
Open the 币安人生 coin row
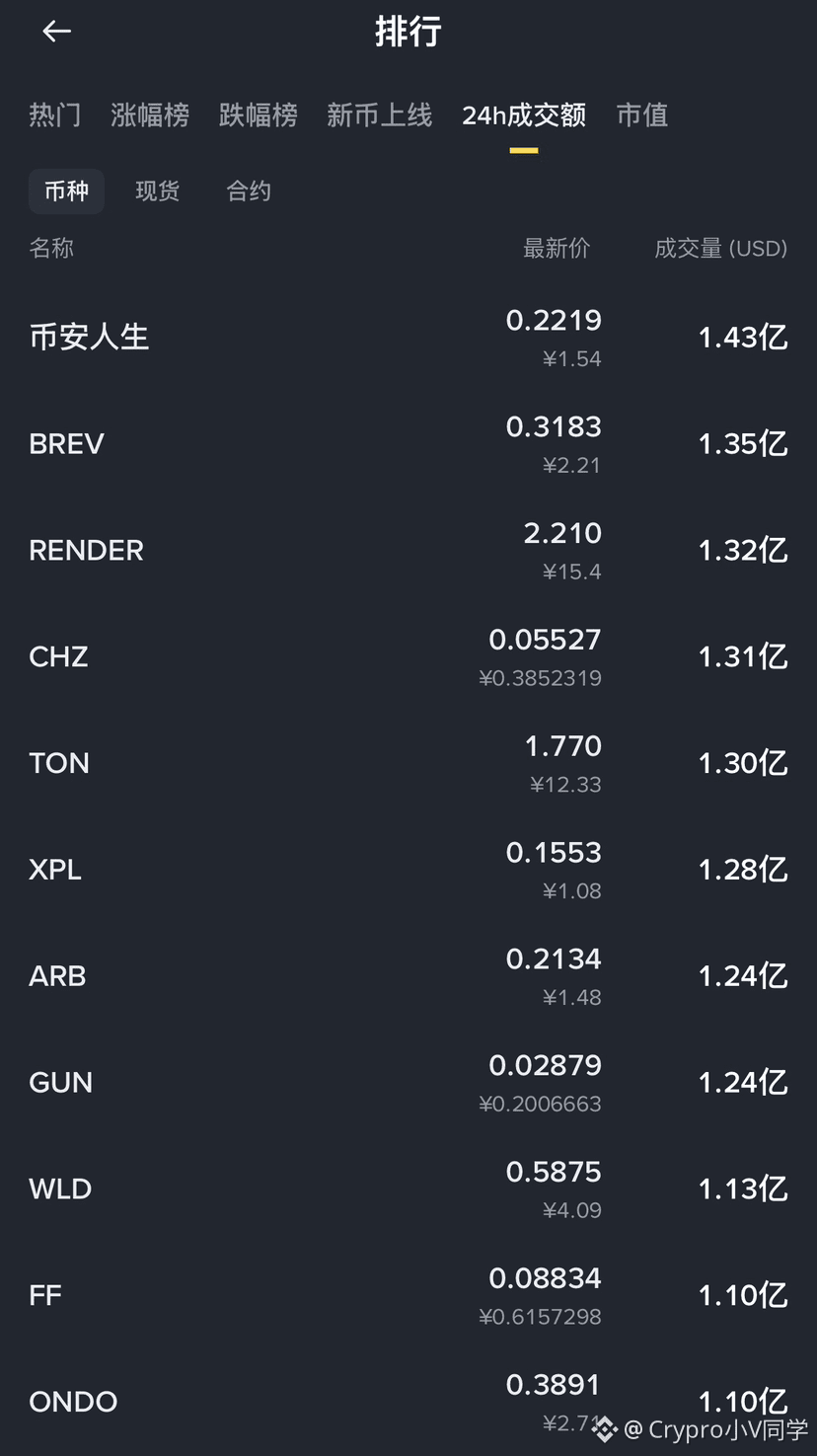[x=408, y=338]
